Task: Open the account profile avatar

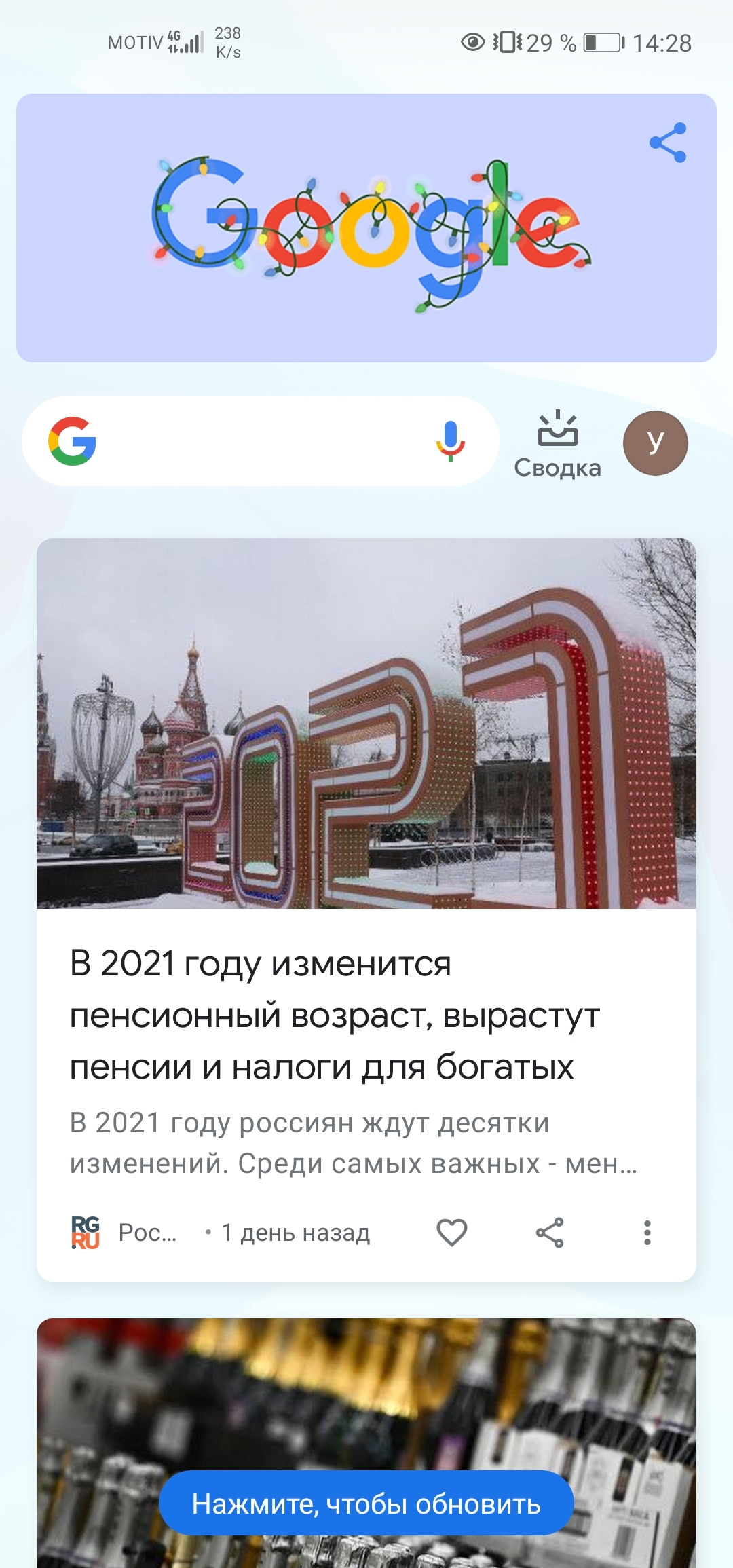Action: 655,443
